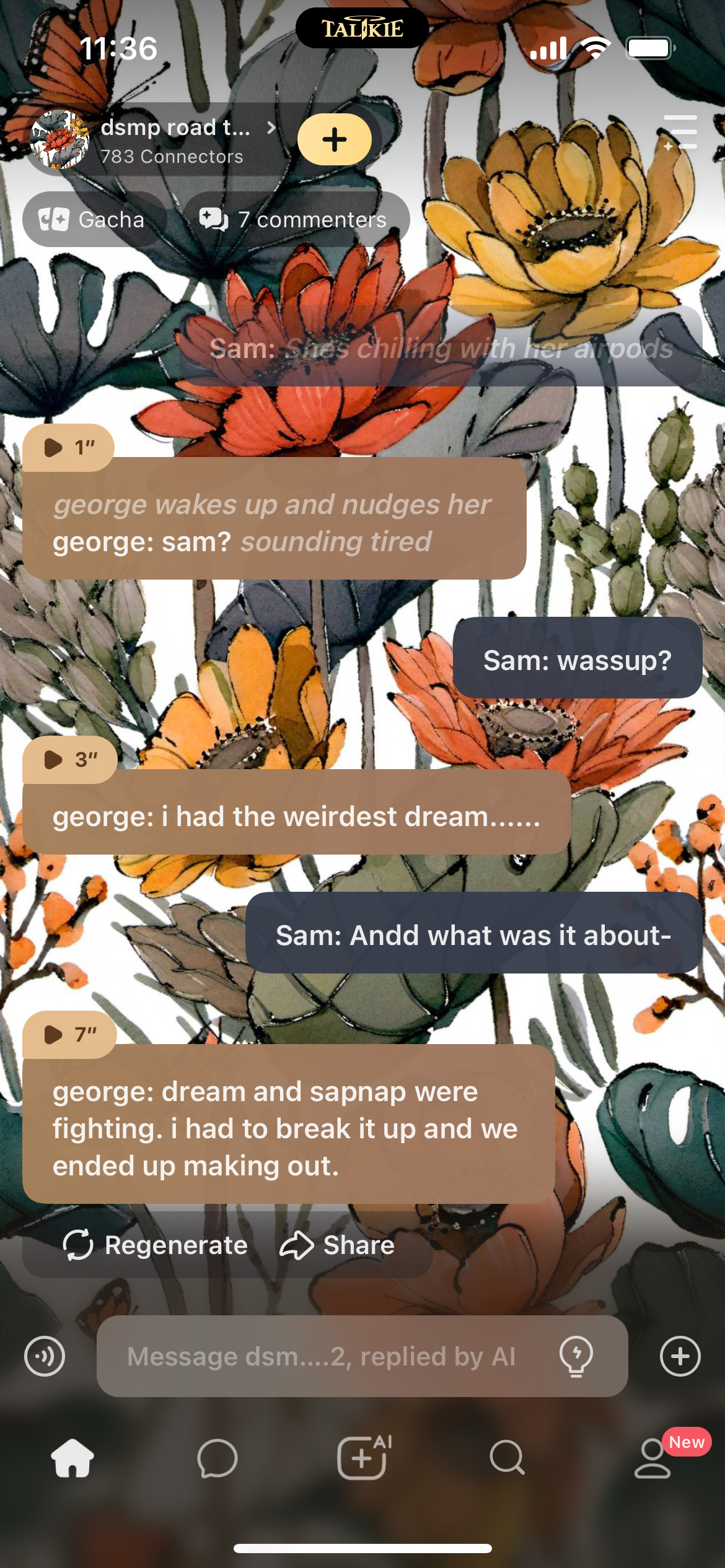This screenshot has width=725, height=1568.
Task: Open the plus attachments button
Action: (680, 1356)
